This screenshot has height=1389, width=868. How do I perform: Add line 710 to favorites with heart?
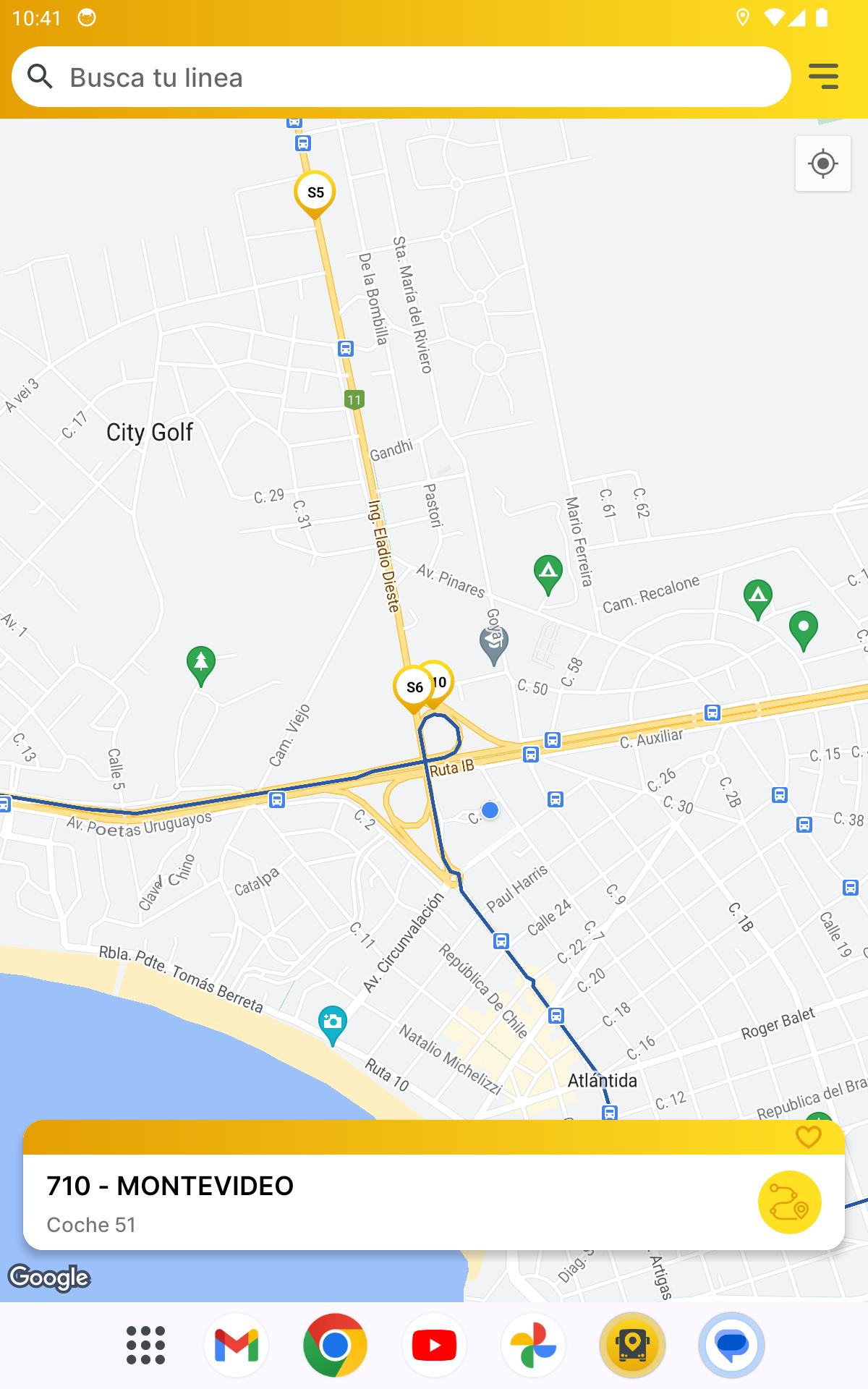click(808, 1137)
